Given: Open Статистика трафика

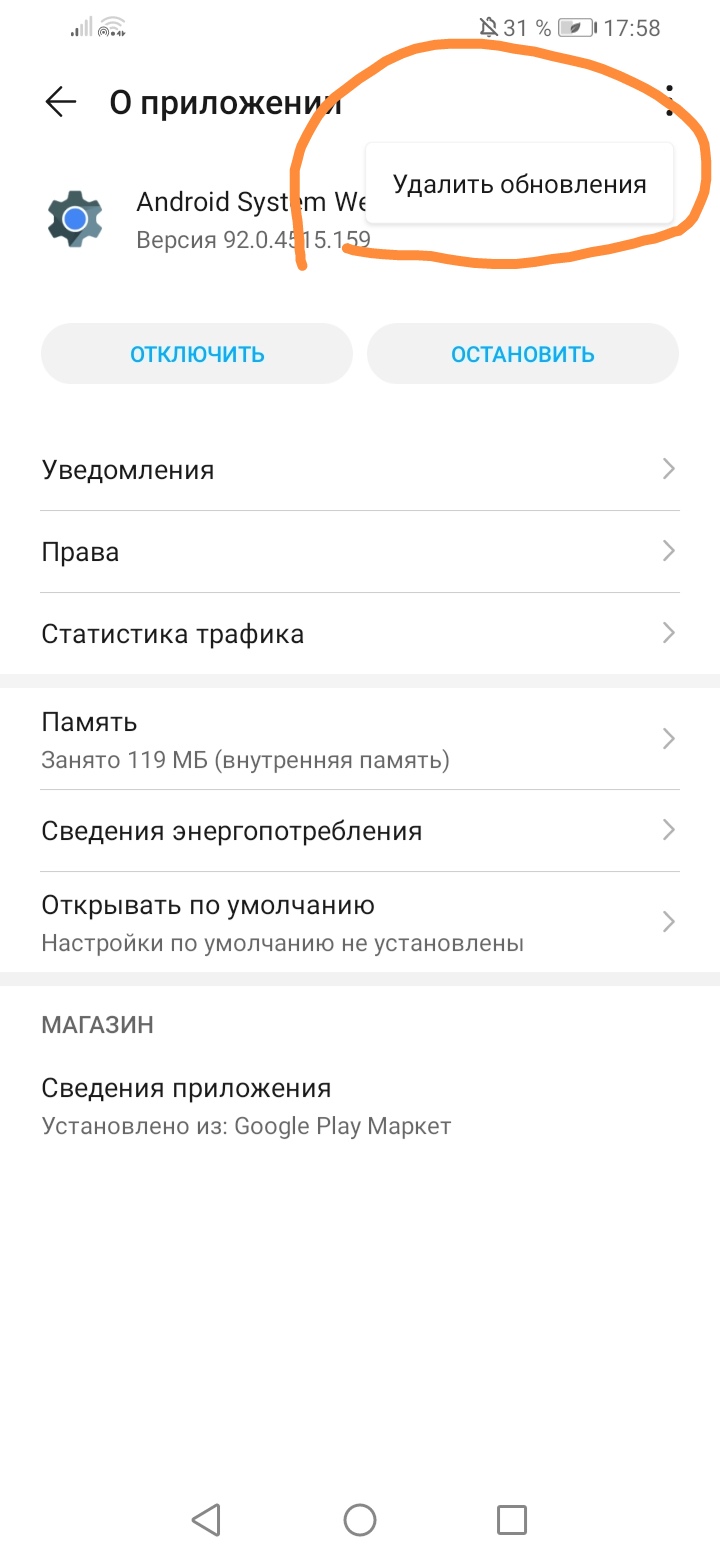Looking at the screenshot, I should point(360,634).
